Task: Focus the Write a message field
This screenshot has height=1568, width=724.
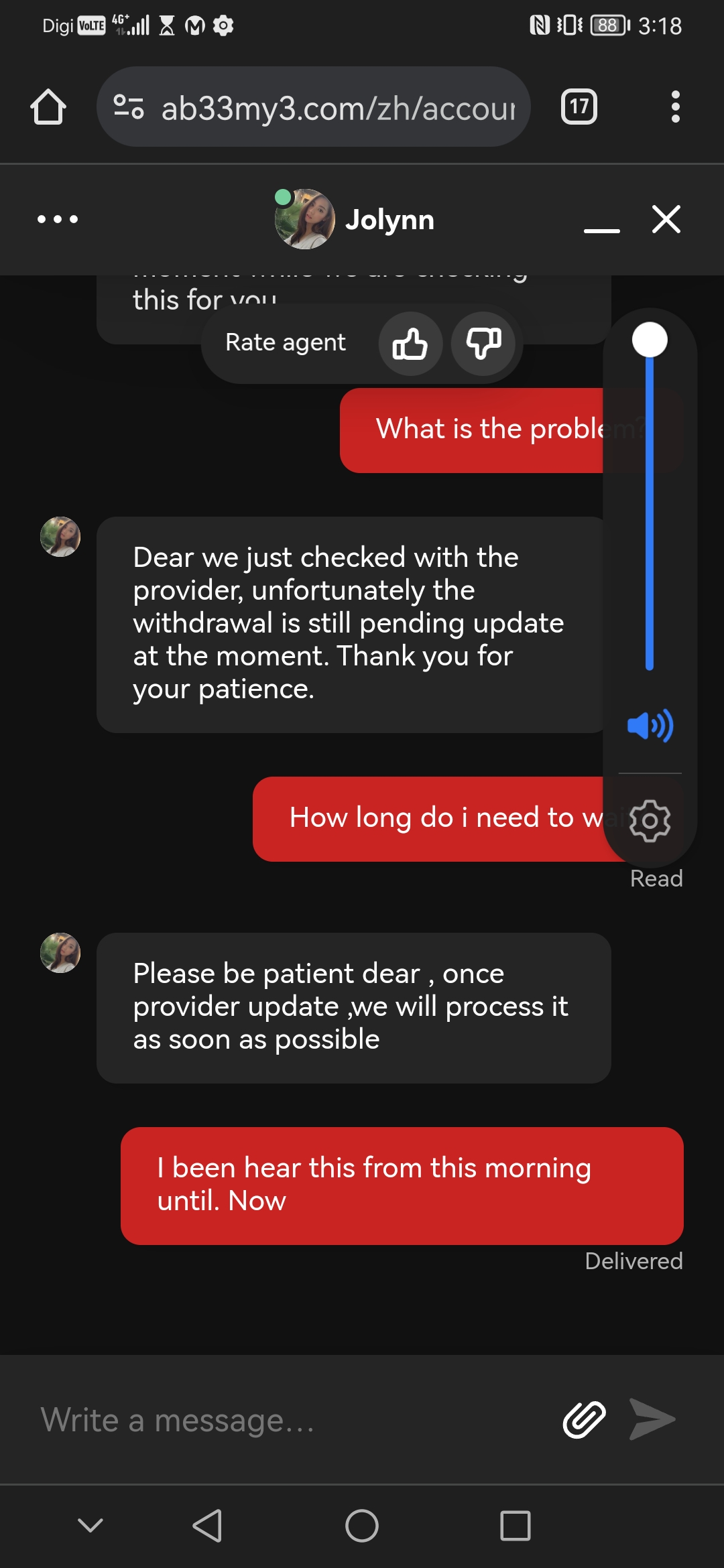Action: [x=288, y=1419]
